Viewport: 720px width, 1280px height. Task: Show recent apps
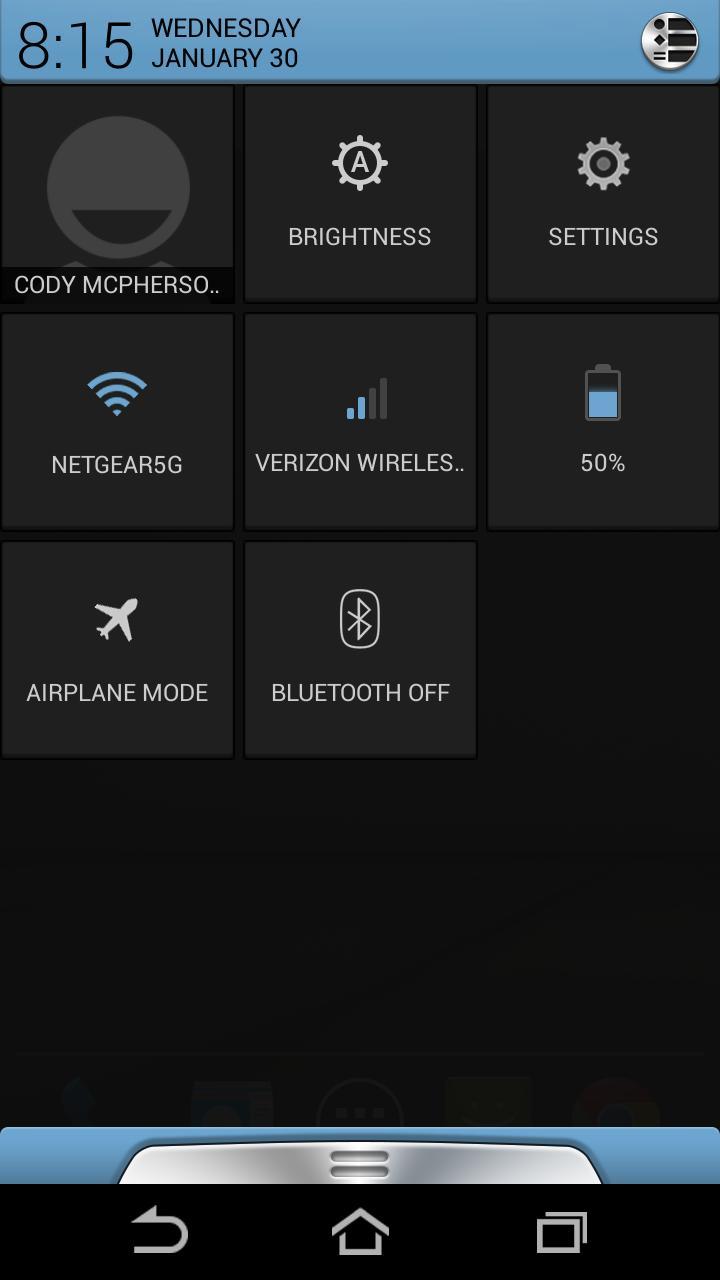[561, 1232]
